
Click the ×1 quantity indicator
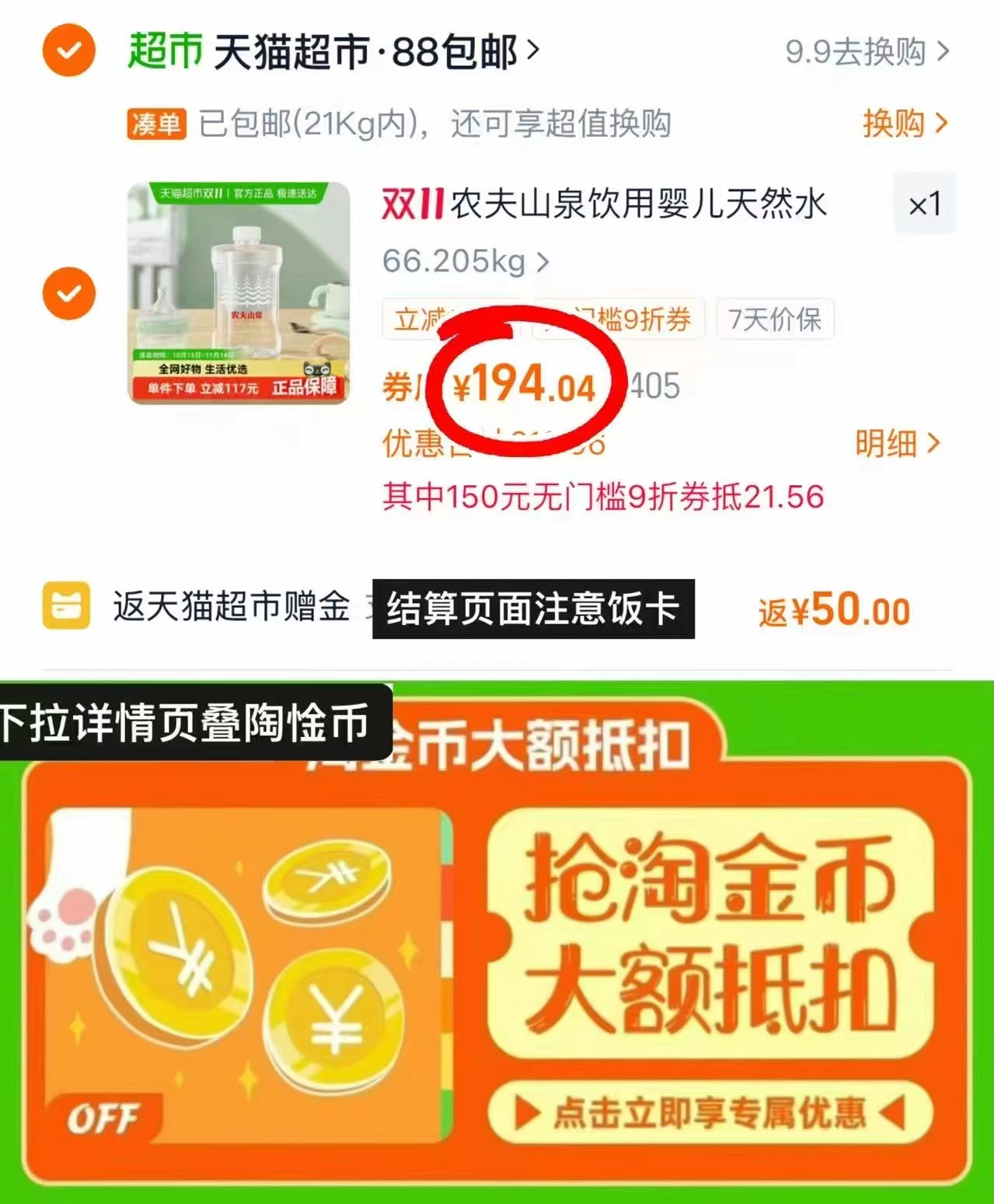coord(924,204)
